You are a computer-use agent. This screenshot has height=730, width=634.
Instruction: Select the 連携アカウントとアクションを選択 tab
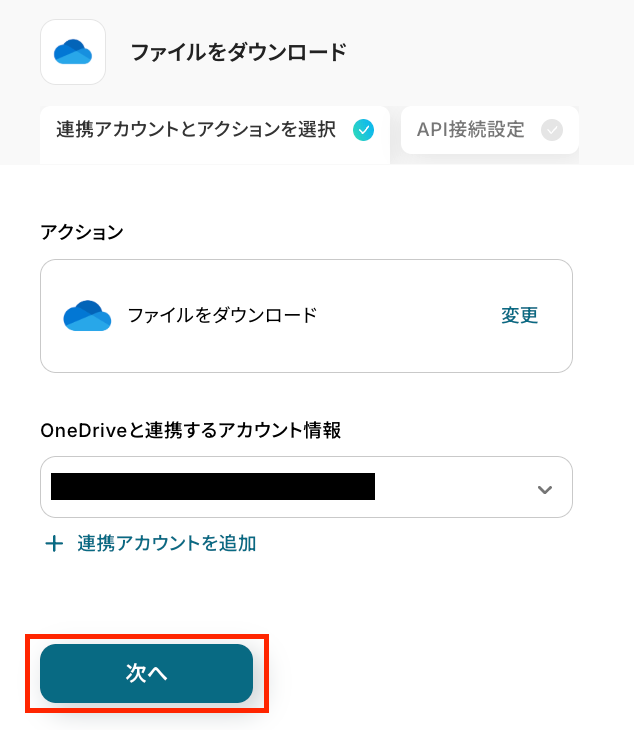(x=214, y=130)
